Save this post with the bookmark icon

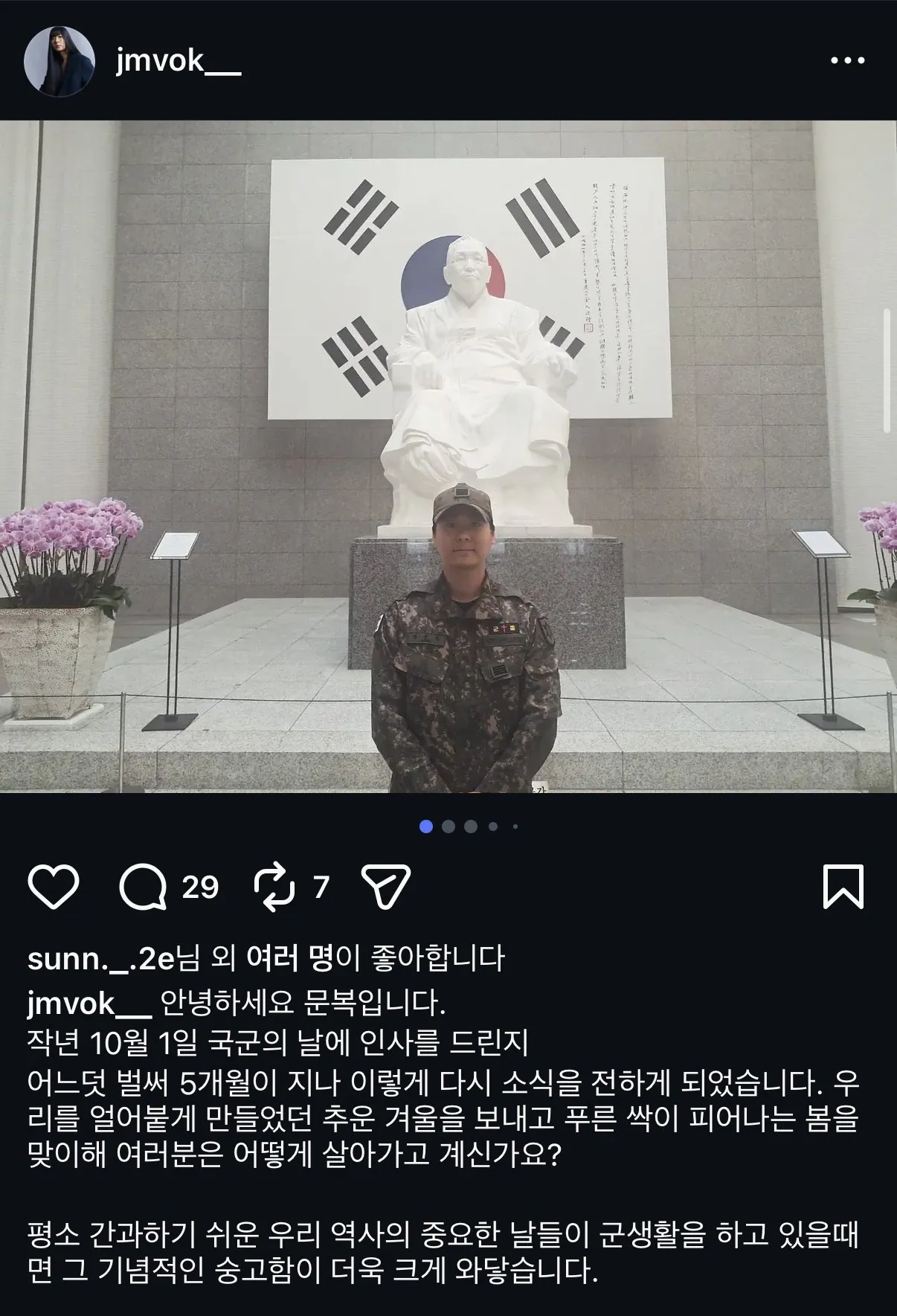pos(843,886)
